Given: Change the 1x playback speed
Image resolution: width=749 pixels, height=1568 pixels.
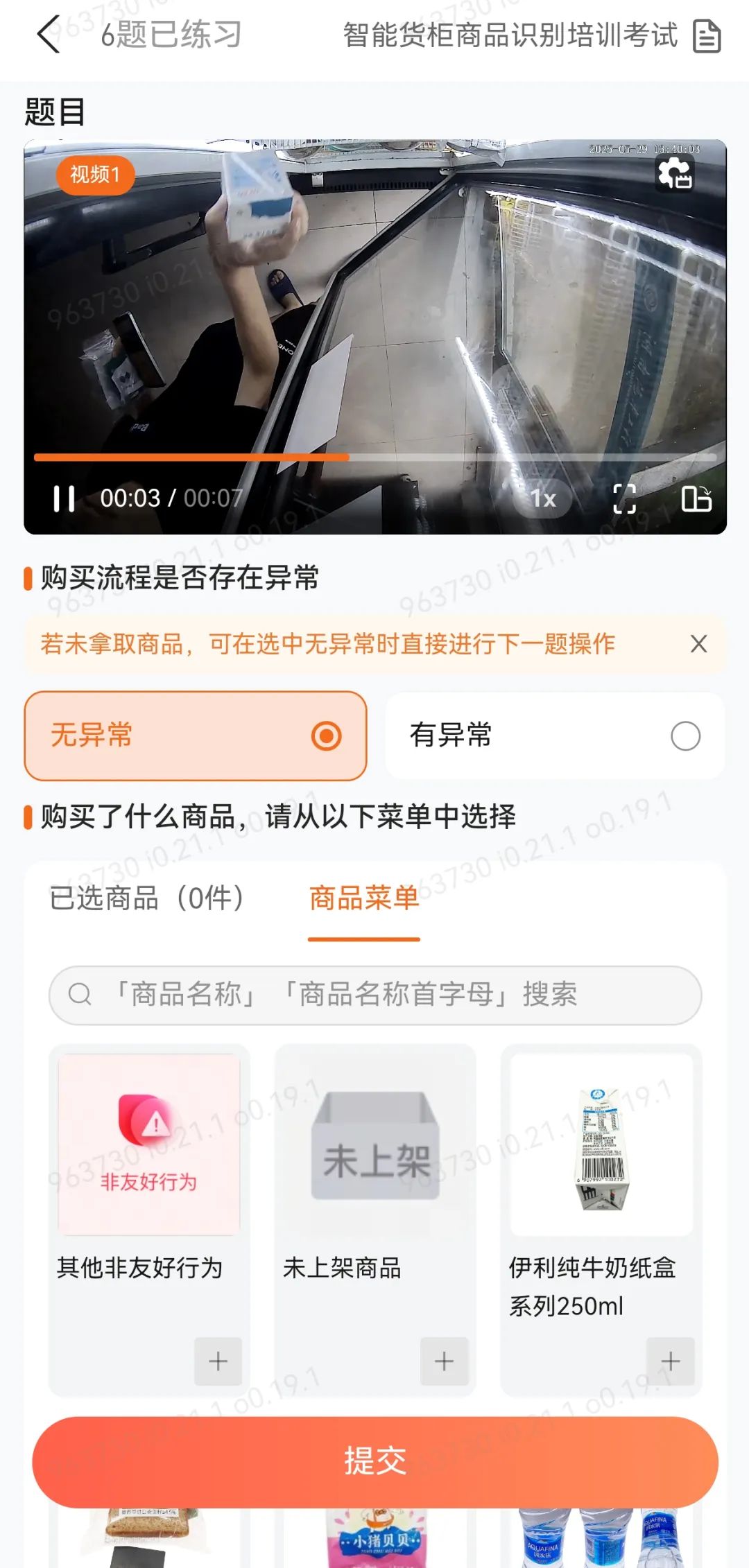Looking at the screenshot, I should 544,498.
